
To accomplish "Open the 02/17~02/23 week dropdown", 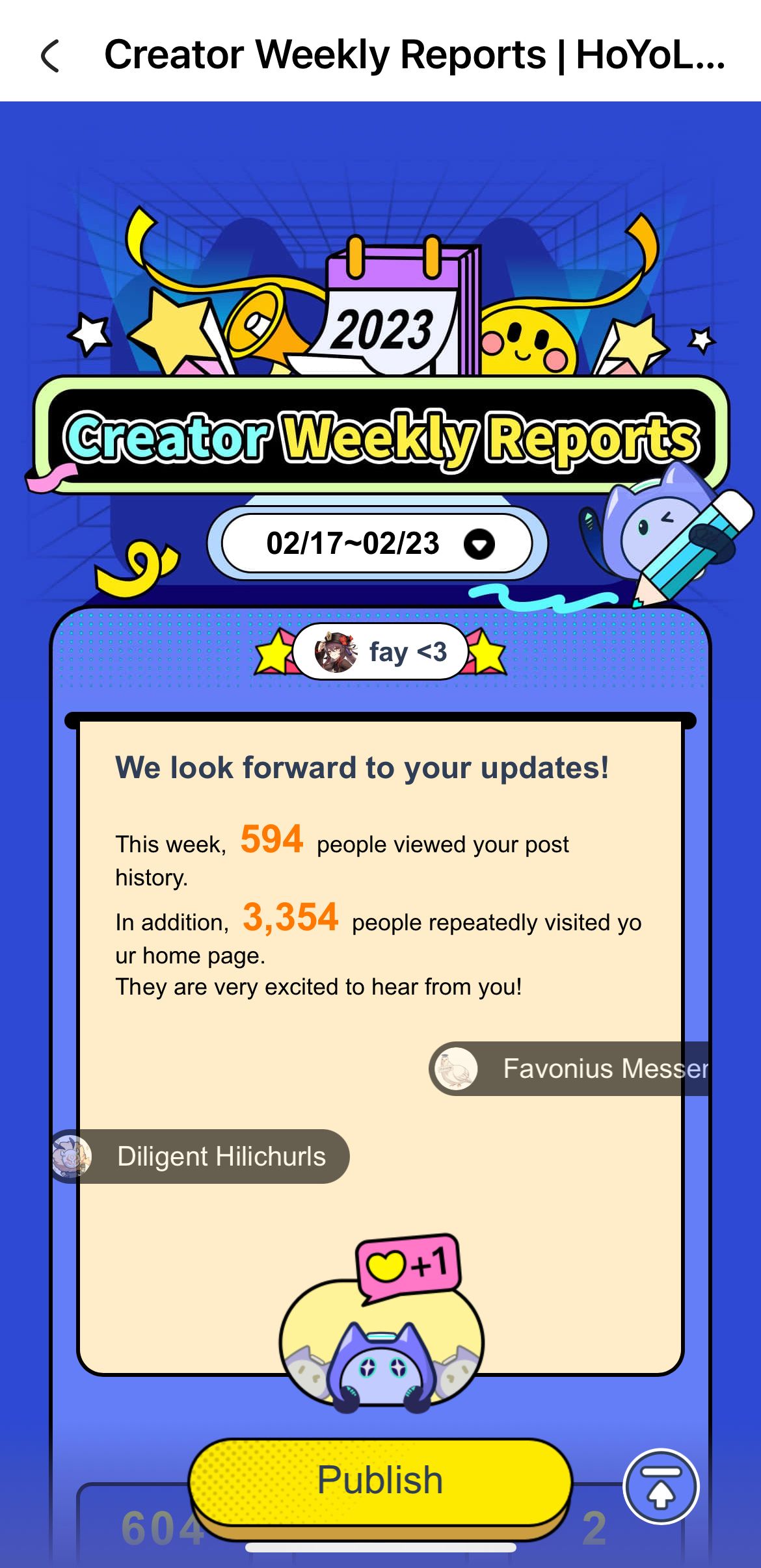I will point(377,543).
